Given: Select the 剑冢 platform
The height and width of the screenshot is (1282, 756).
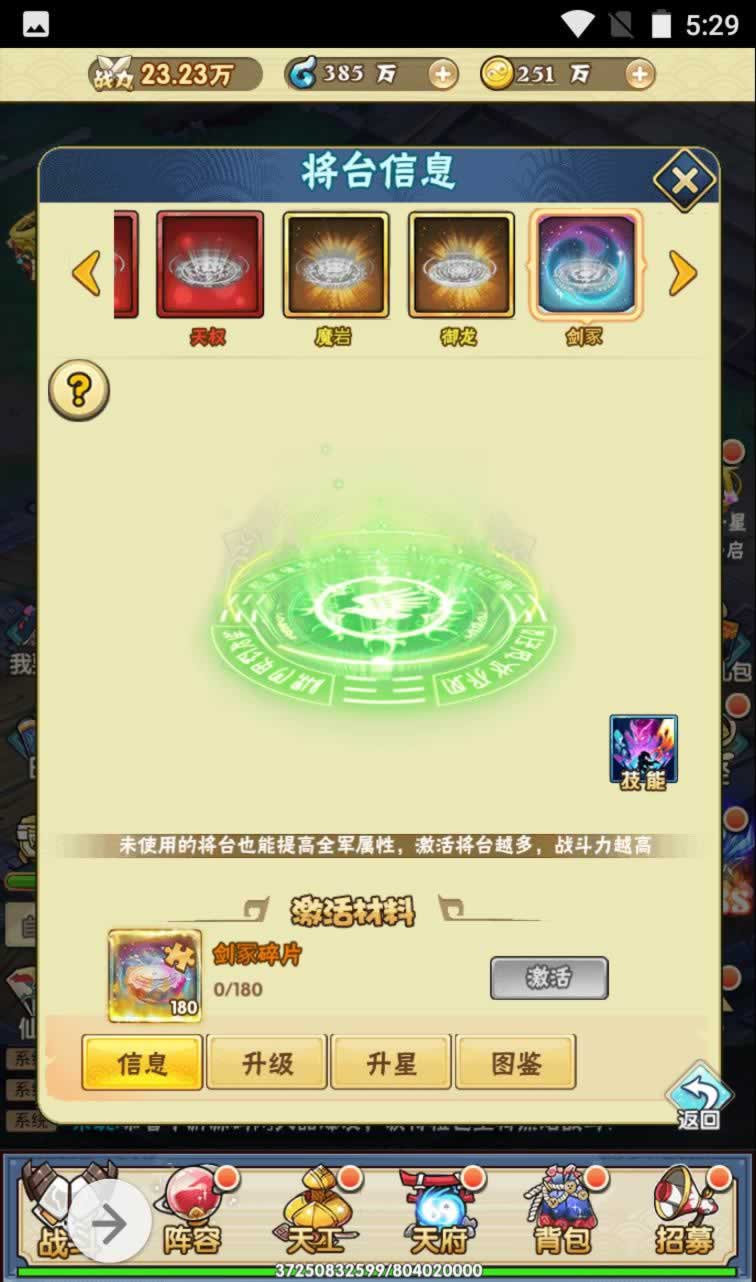Looking at the screenshot, I should point(586,265).
